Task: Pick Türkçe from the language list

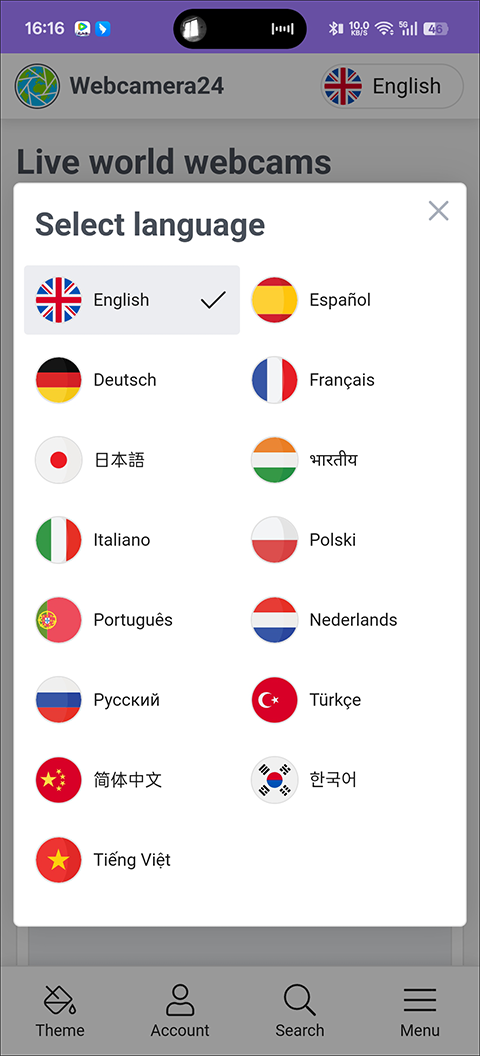Action: click(348, 700)
